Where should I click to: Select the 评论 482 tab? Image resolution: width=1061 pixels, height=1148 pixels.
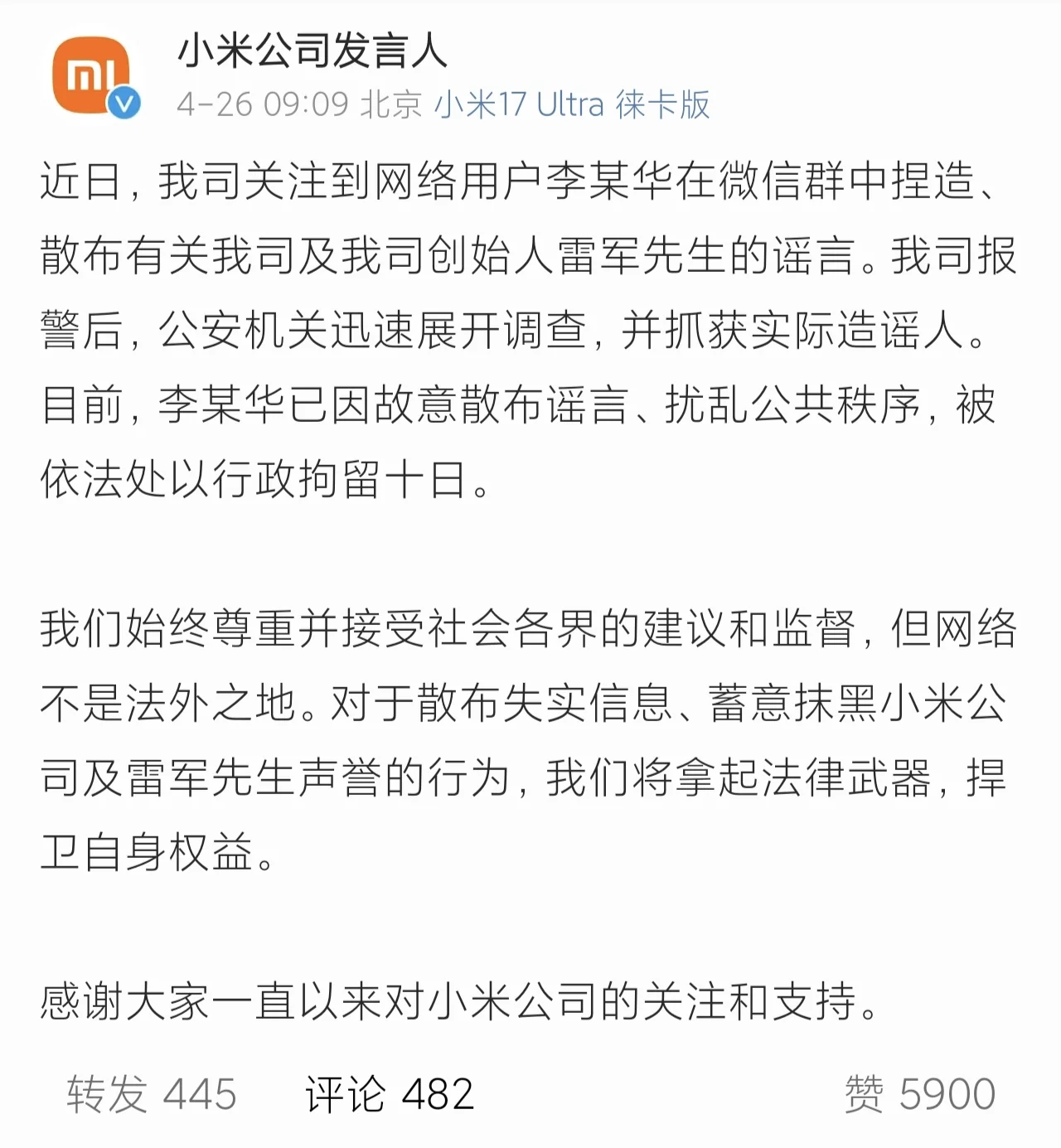coord(390,1094)
